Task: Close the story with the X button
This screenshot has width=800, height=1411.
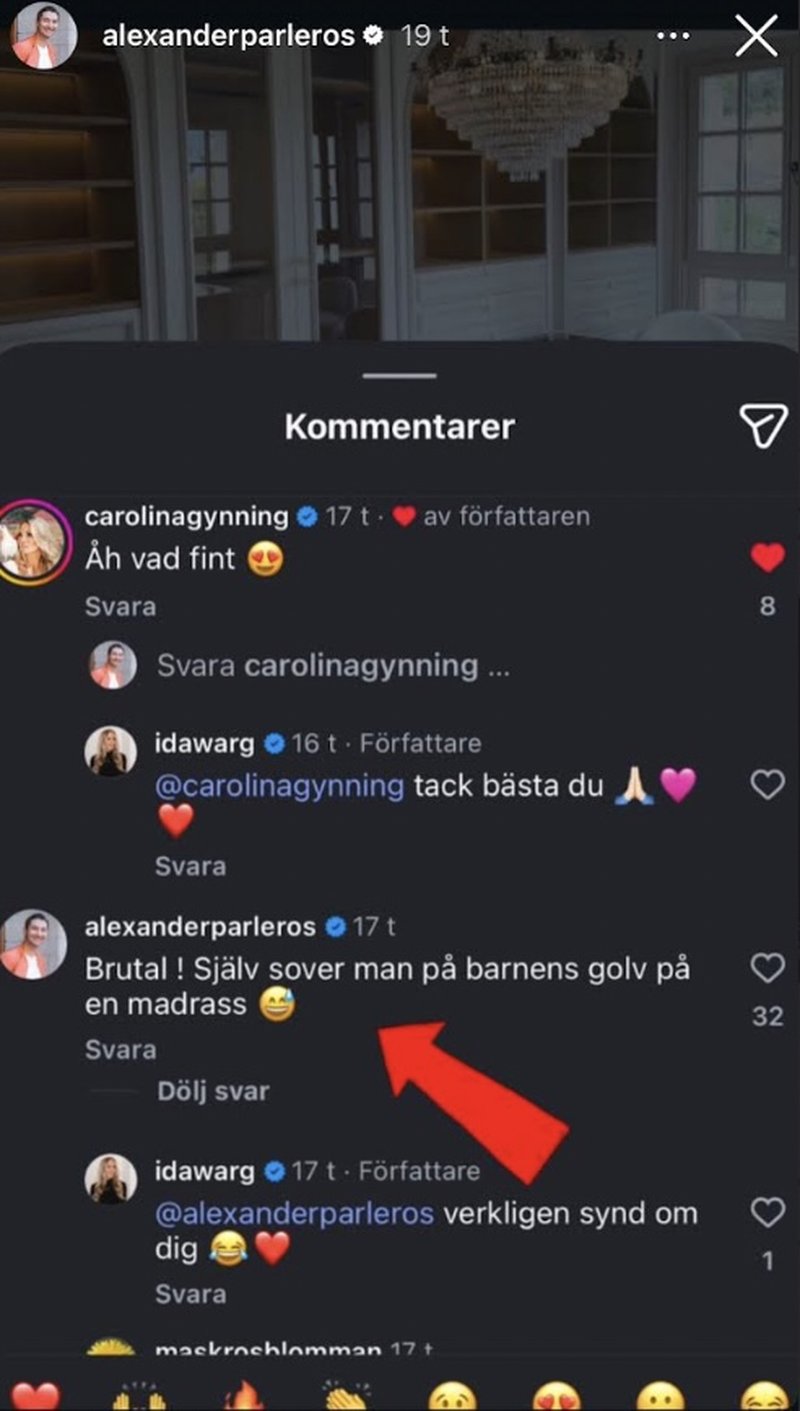Action: click(x=756, y=37)
